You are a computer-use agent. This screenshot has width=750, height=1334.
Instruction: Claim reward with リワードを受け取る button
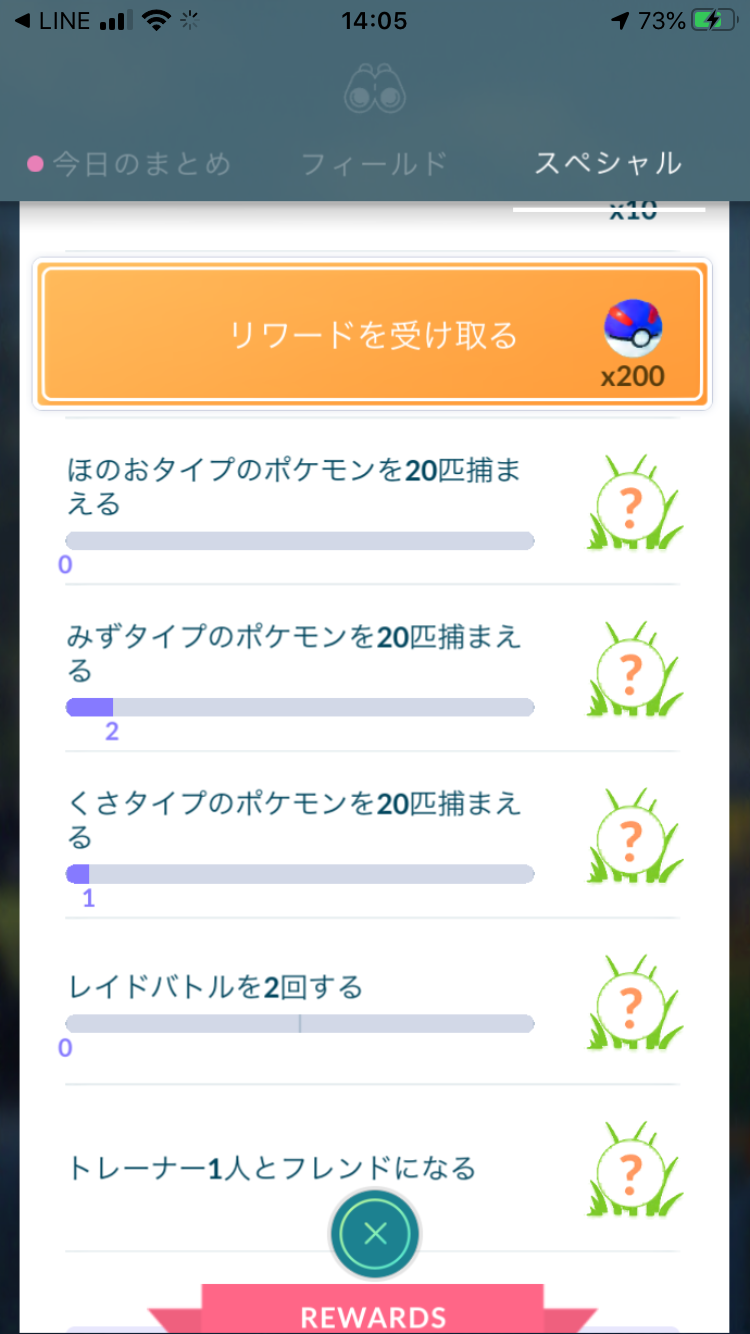tap(373, 334)
